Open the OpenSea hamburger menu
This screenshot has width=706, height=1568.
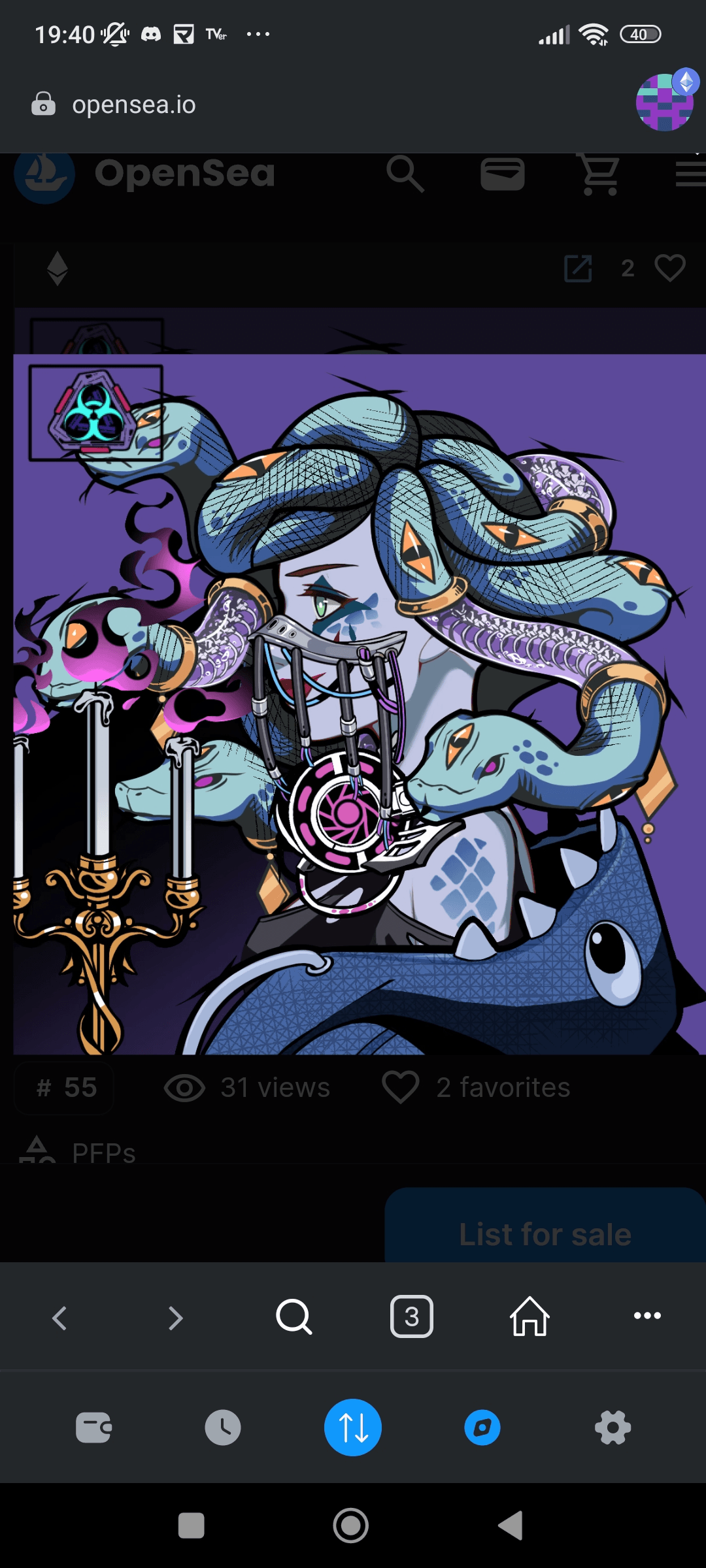(x=690, y=174)
